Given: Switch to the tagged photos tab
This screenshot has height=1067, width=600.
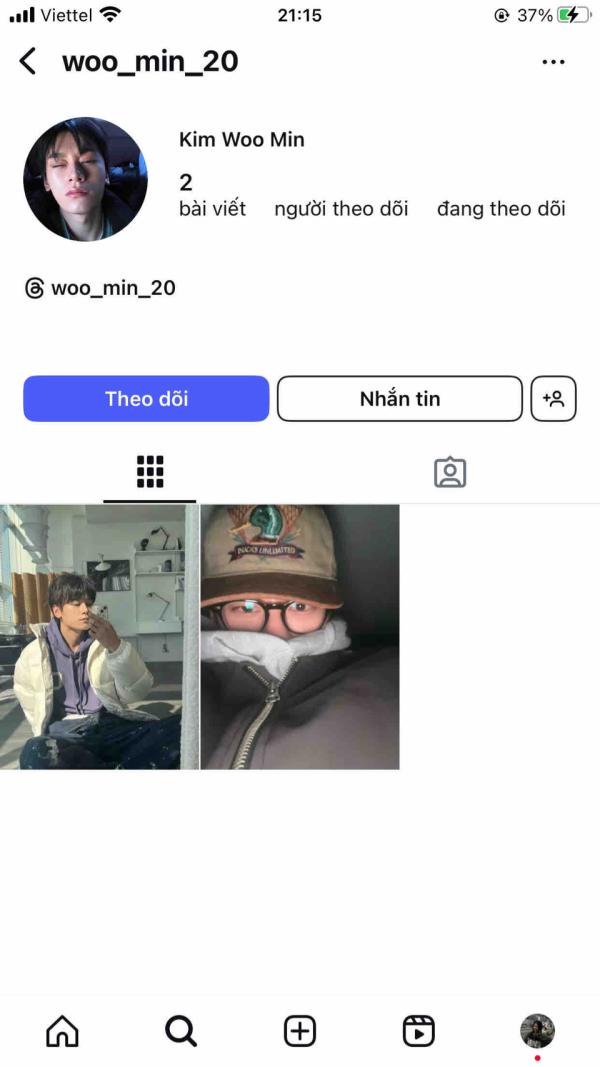Looking at the screenshot, I should point(450,472).
